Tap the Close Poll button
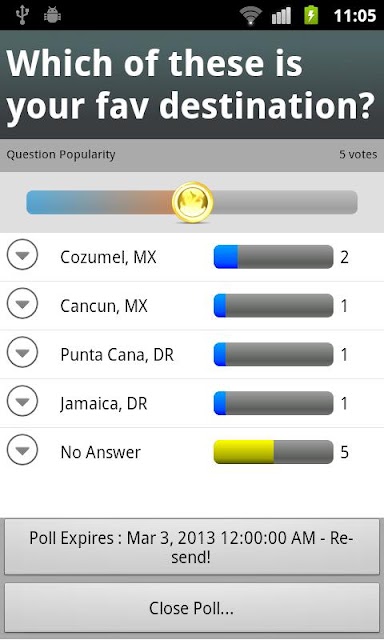Image resolution: width=384 pixels, height=640 pixels. click(192, 608)
